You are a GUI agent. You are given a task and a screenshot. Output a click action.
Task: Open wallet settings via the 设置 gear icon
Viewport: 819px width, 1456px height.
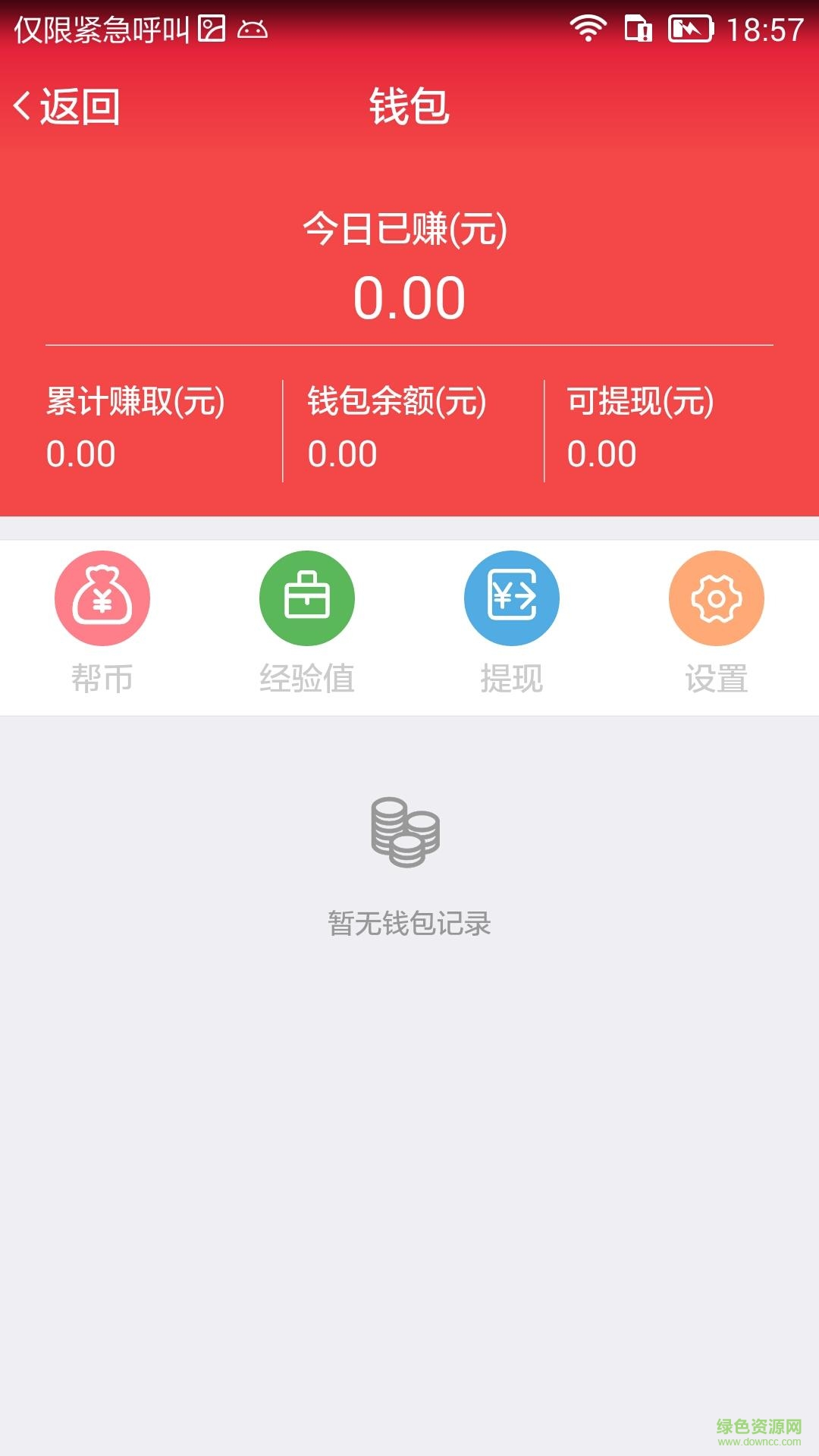716,598
